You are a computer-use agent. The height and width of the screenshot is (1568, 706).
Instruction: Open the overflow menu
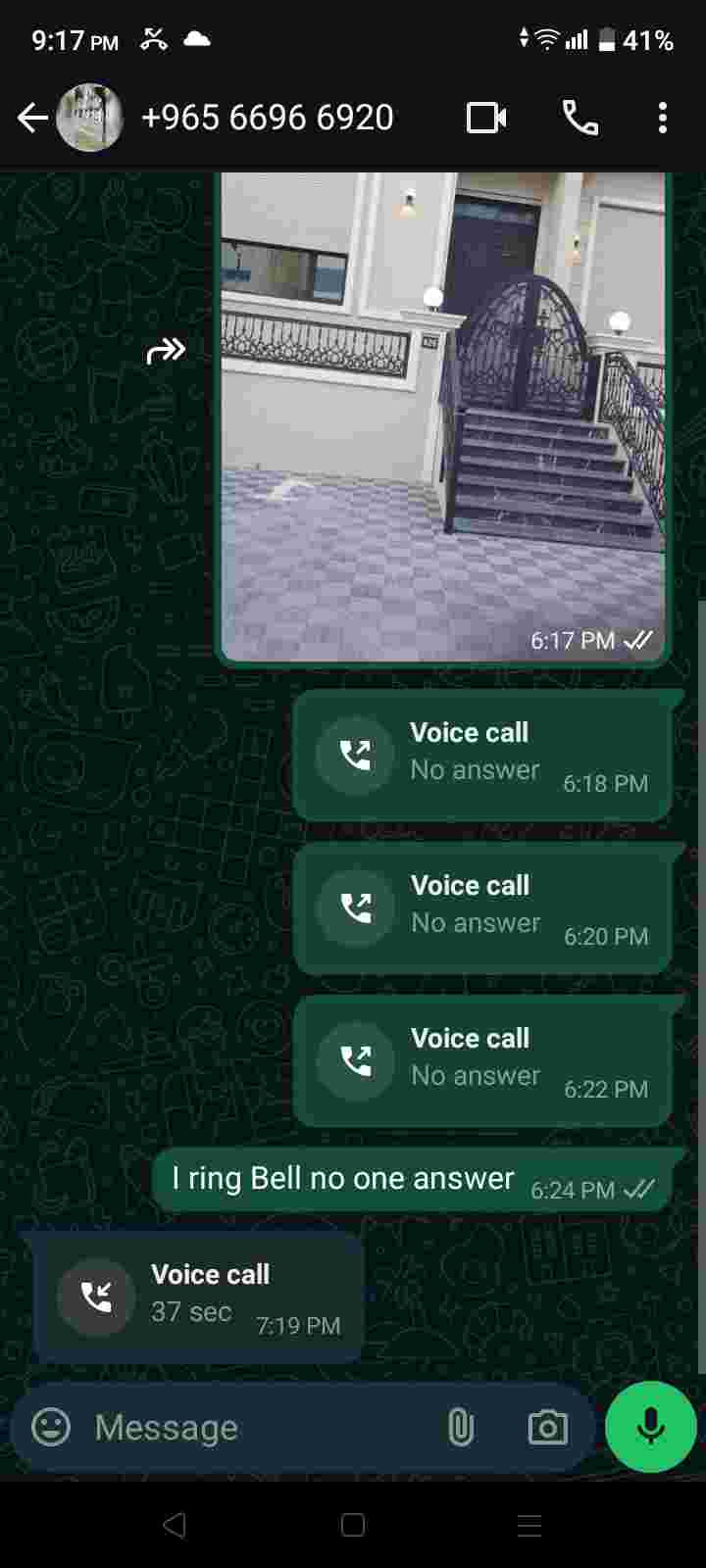coord(663,119)
